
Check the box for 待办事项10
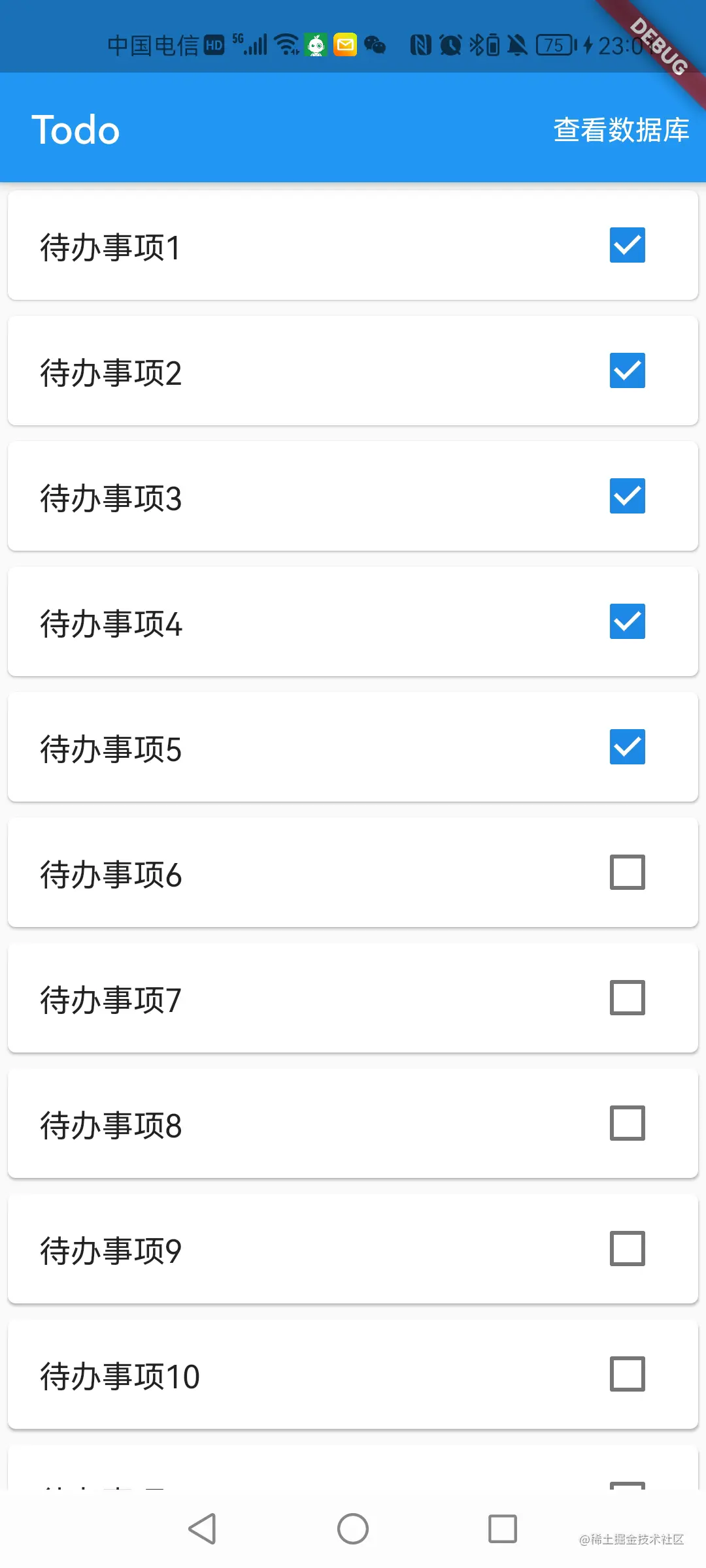tap(628, 1374)
